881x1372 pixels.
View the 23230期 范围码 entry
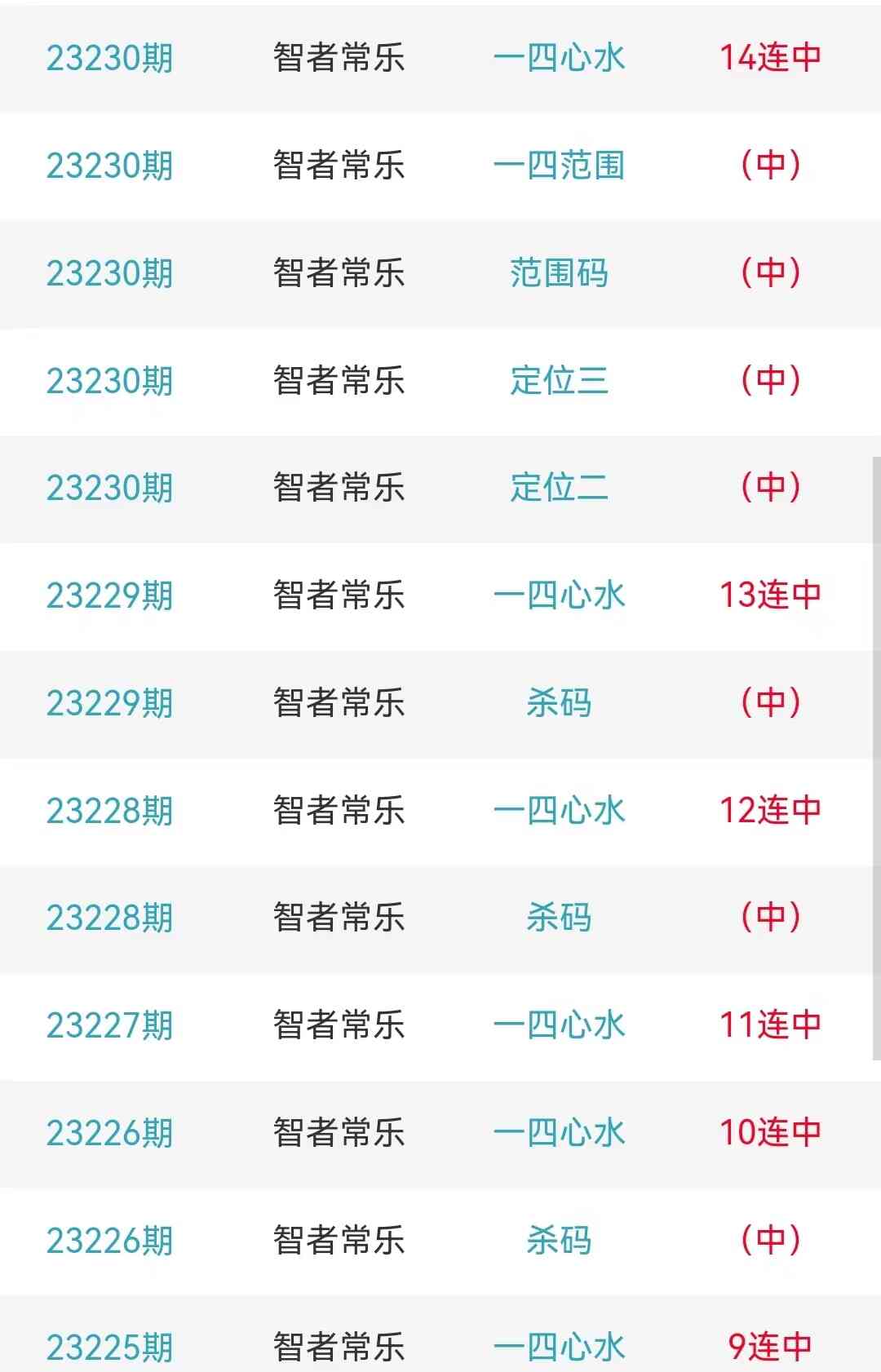click(559, 273)
